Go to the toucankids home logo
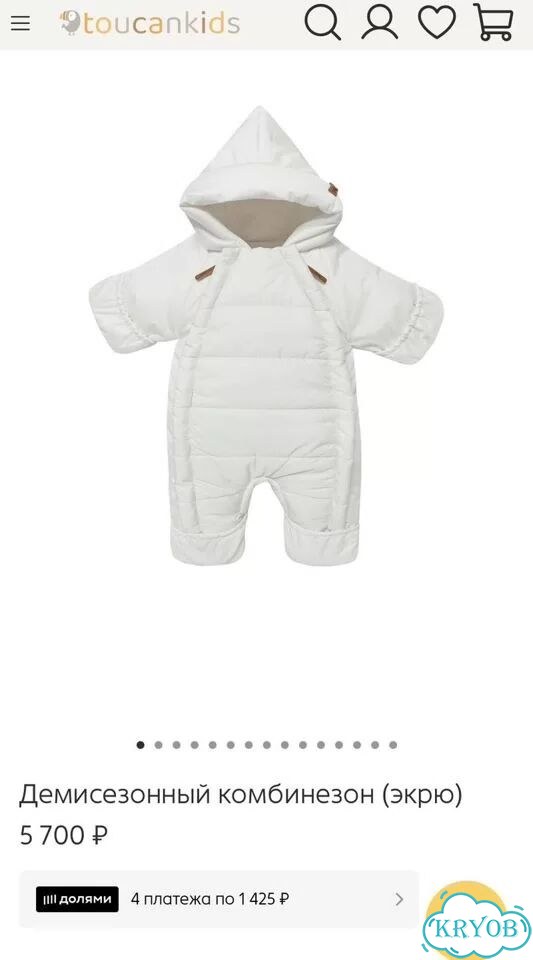Screen dimensions: 533x960 (150, 23)
